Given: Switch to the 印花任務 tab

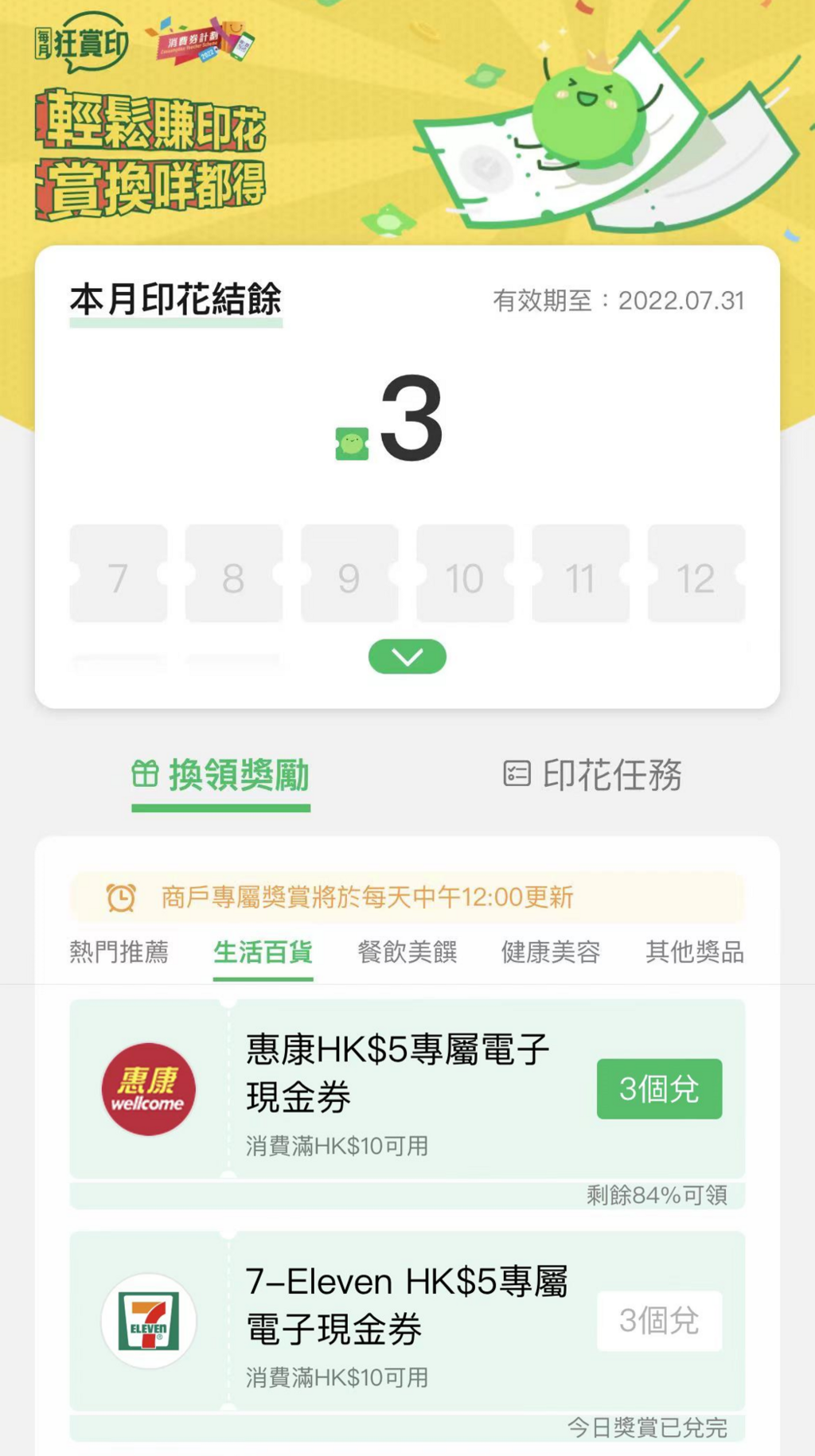Looking at the screenshot, I should tap(593, 775).
